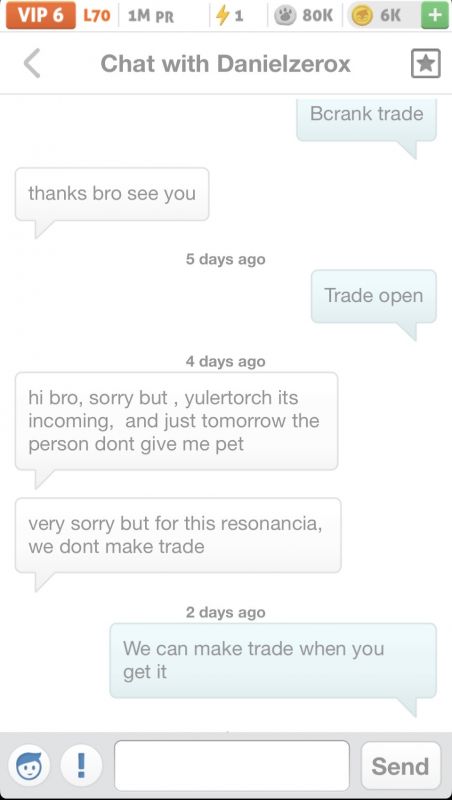Send the typed message
This screenshot has height=800, width=452.
400,765
